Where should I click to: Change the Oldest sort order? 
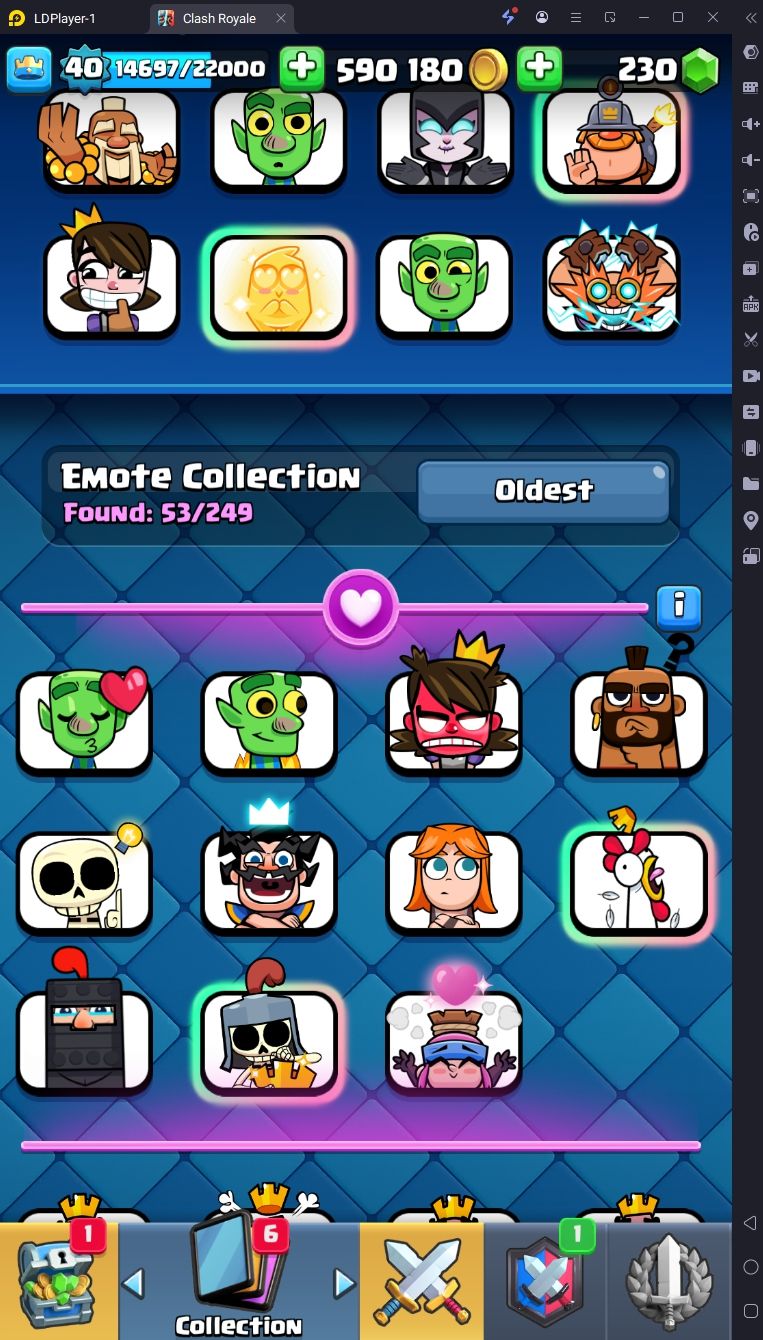[x=543, y=490]
